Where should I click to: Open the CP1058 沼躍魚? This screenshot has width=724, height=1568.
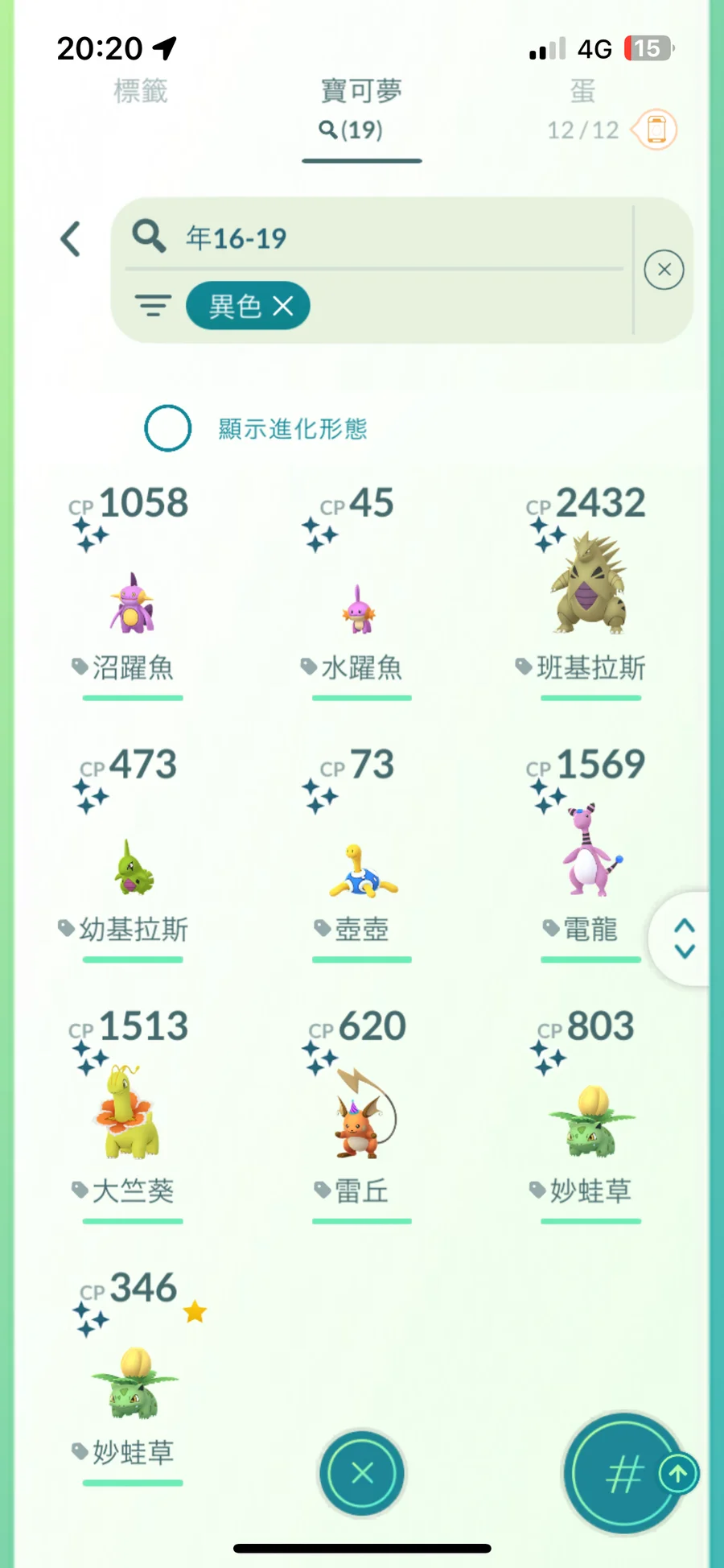(133, 592)
